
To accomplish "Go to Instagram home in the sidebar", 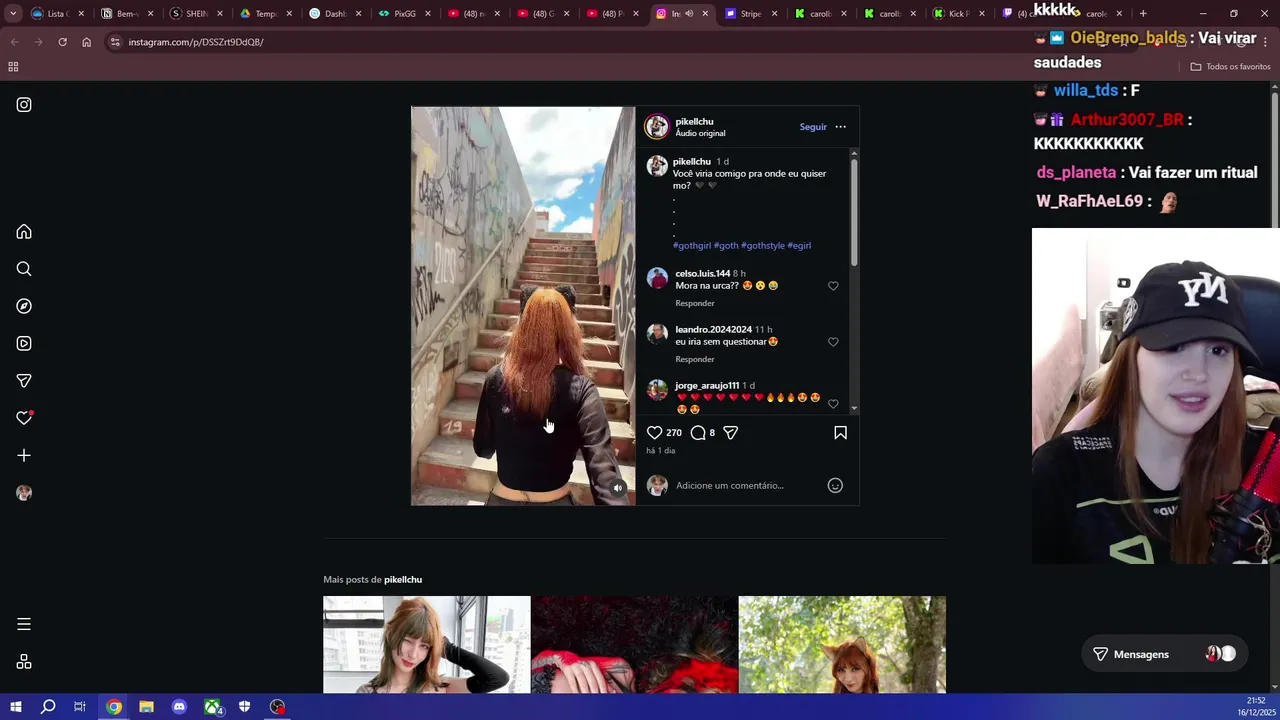I will click(x=24, y=232).
